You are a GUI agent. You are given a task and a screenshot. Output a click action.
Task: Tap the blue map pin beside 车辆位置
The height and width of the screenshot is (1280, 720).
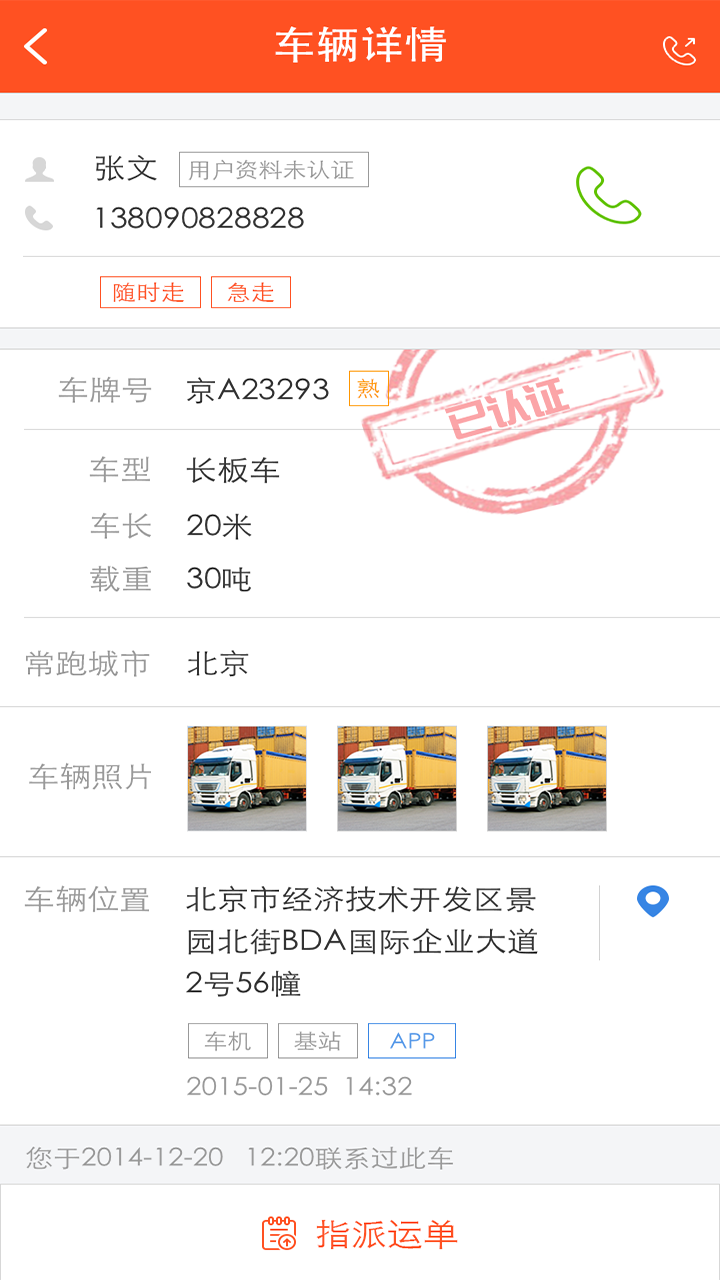coord(652,900)
